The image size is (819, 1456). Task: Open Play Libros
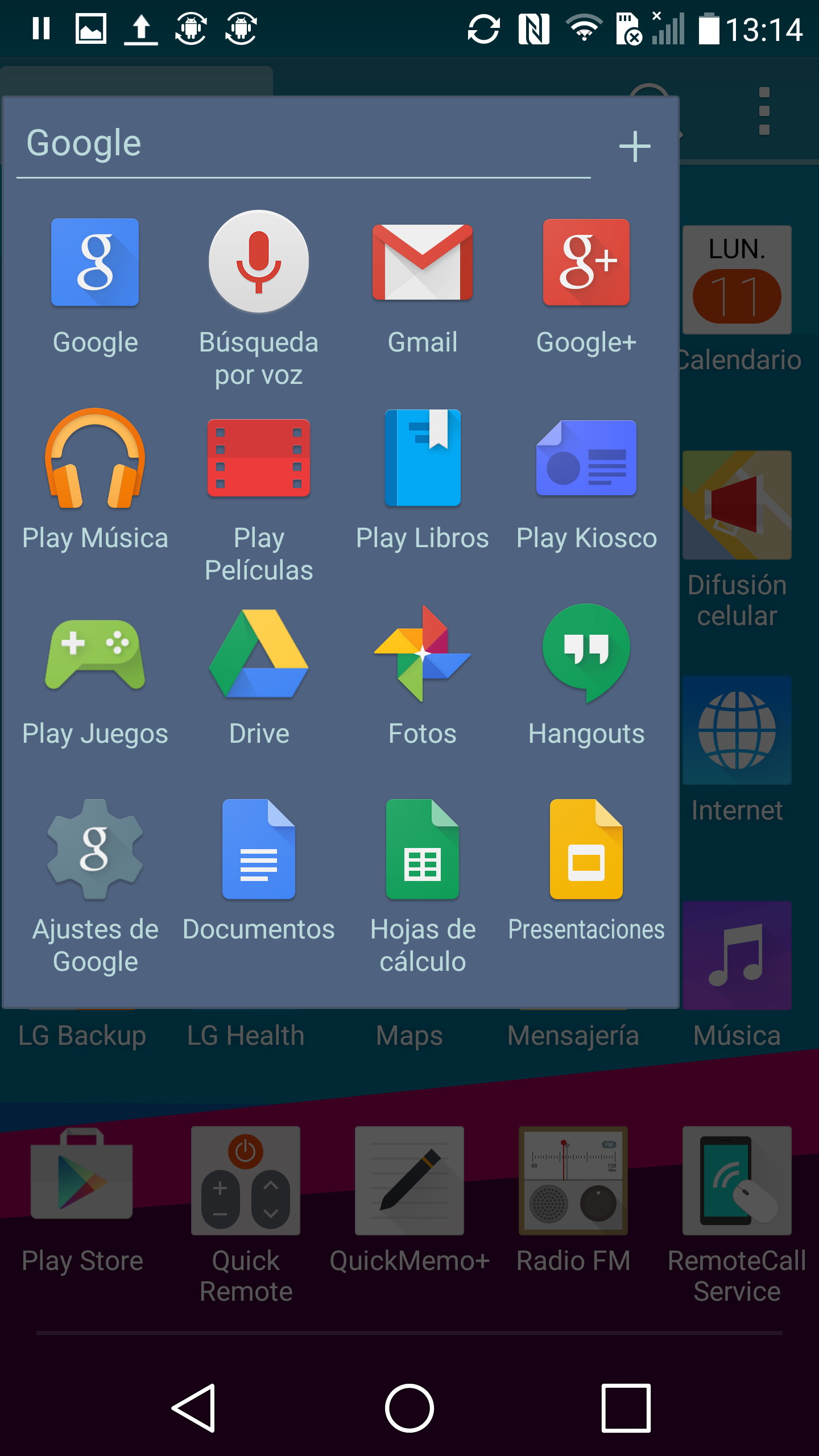(x=423, y=458)
